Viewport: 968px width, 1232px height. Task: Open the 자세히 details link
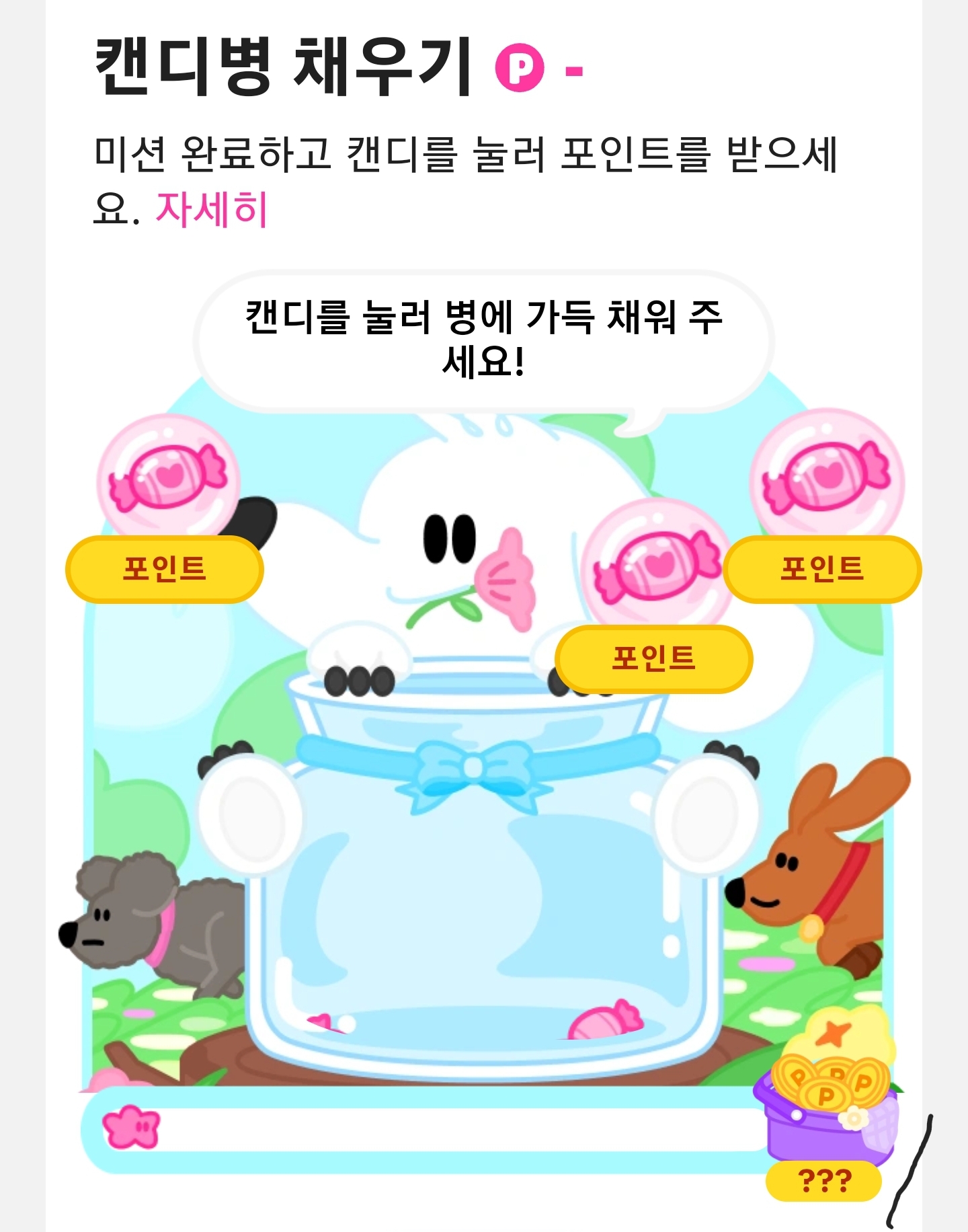[212, 209]
